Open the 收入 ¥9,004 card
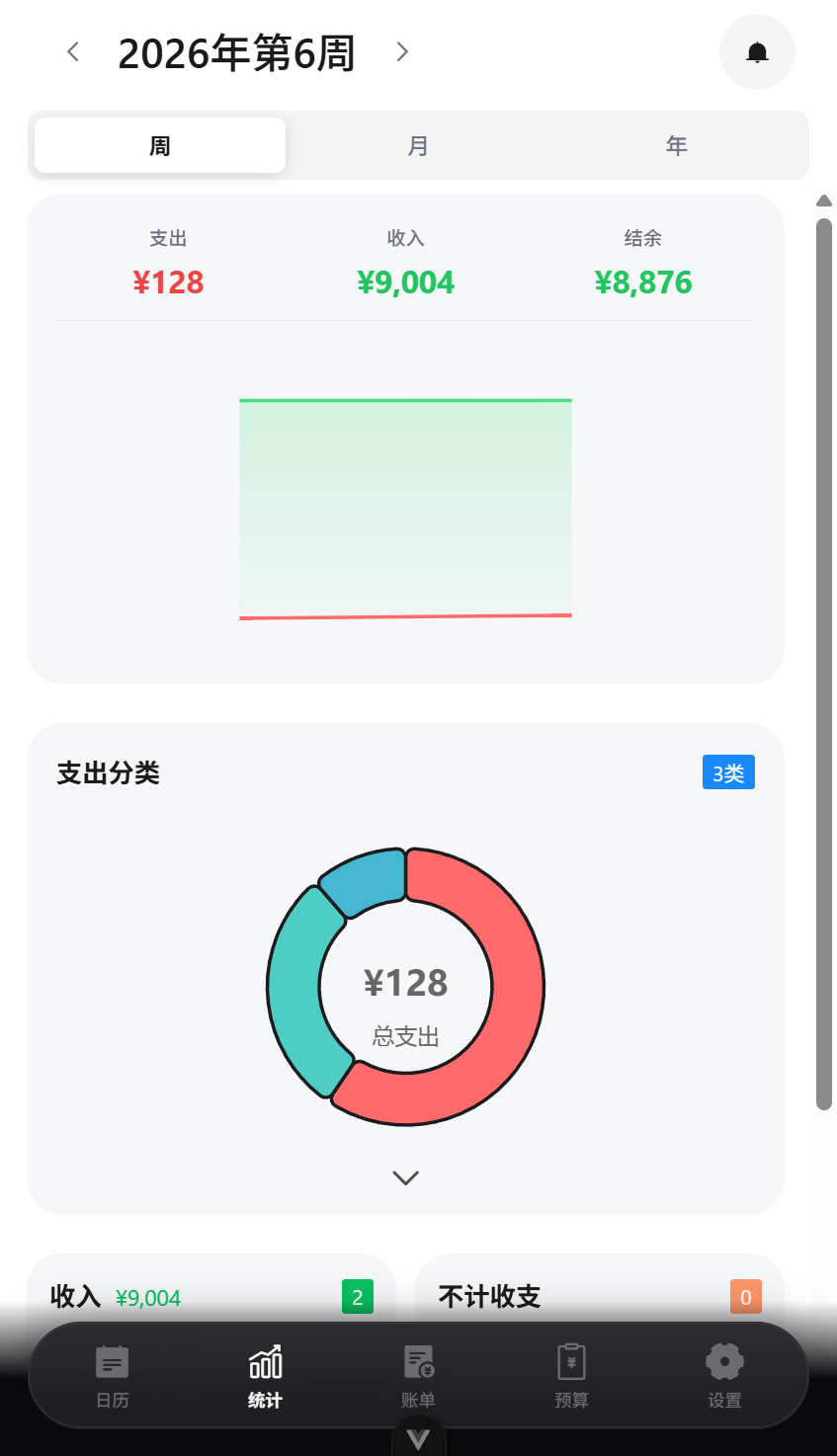 (x=210, y=1295)
